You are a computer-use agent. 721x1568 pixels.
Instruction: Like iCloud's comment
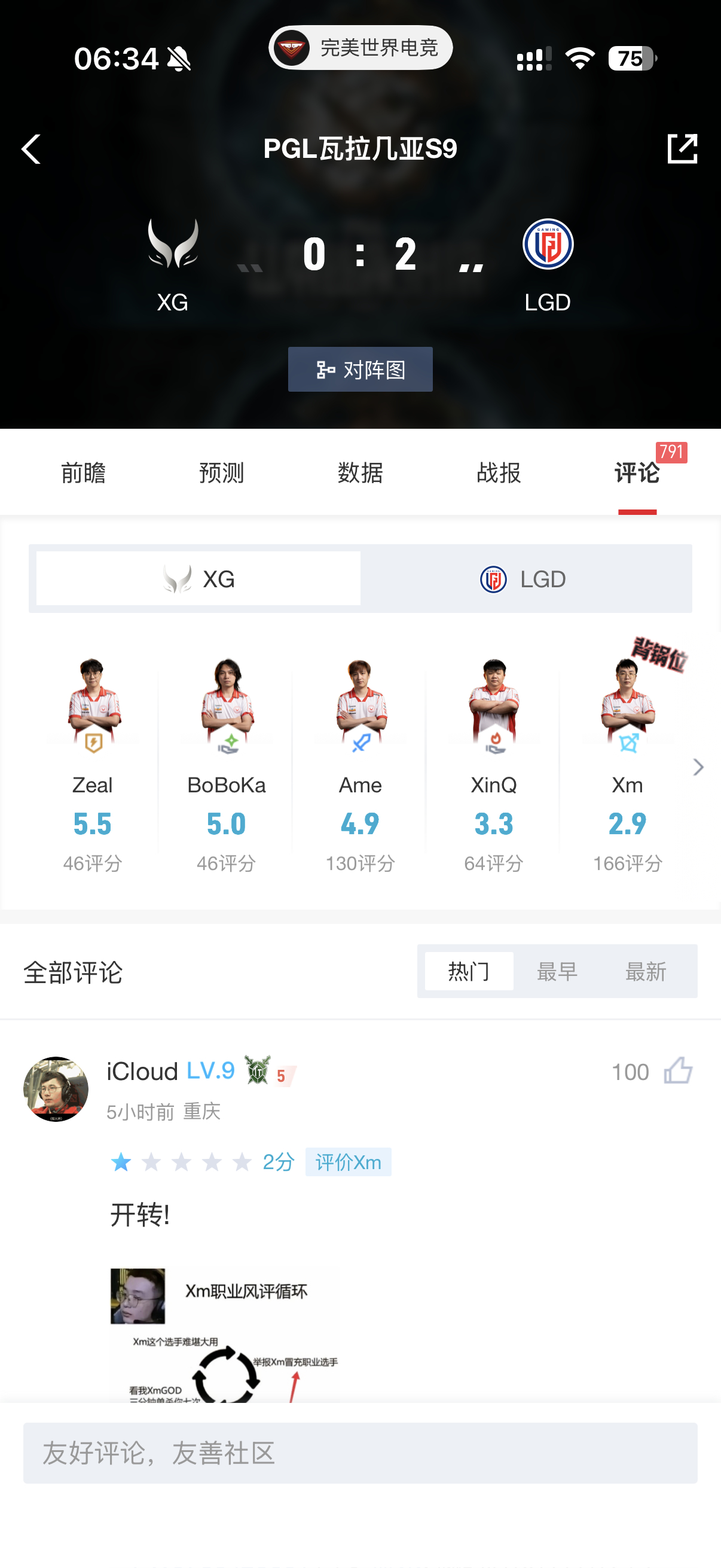(678, 1070)
